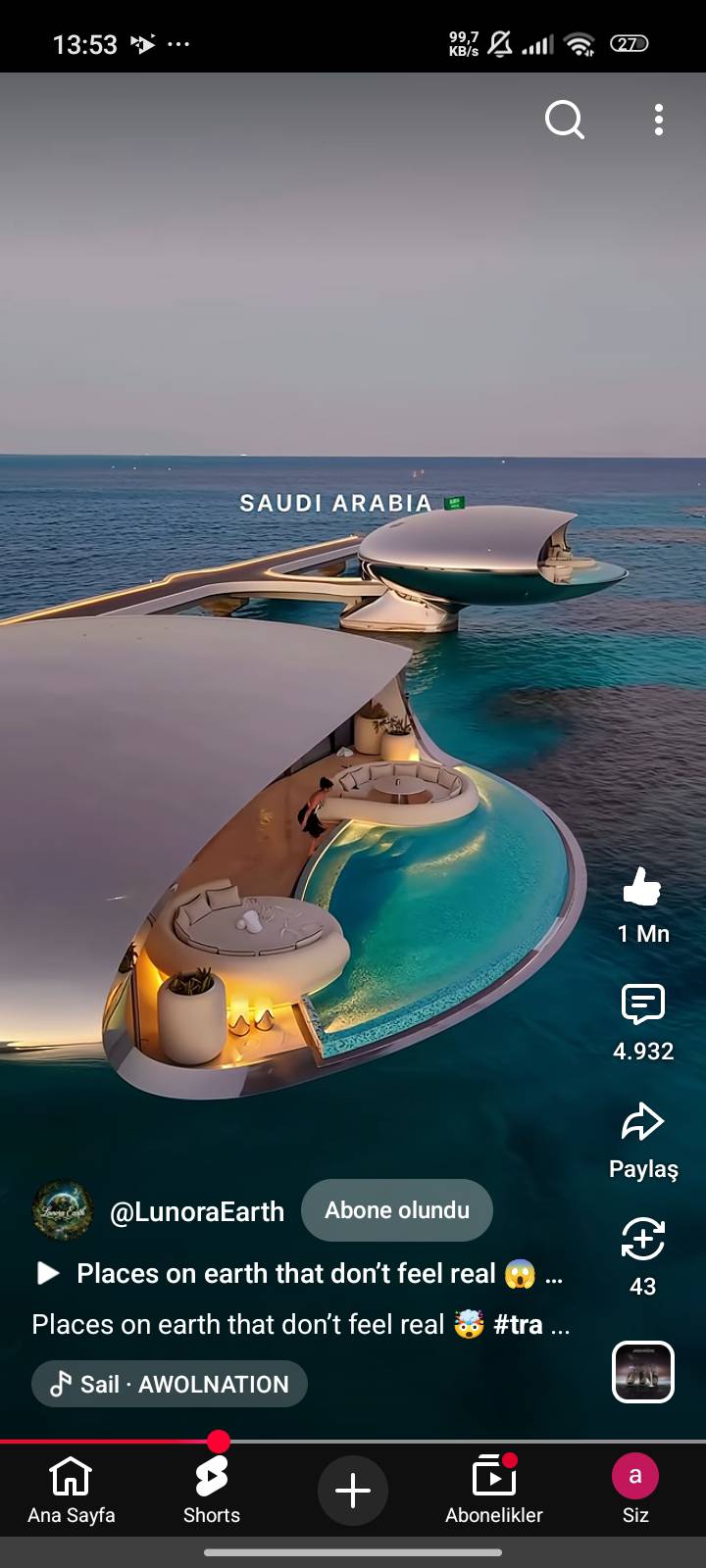Image resolution: width=706 pixels, height=1568 pixels.
Task: Like this Short video
Action: coord(643,887)
